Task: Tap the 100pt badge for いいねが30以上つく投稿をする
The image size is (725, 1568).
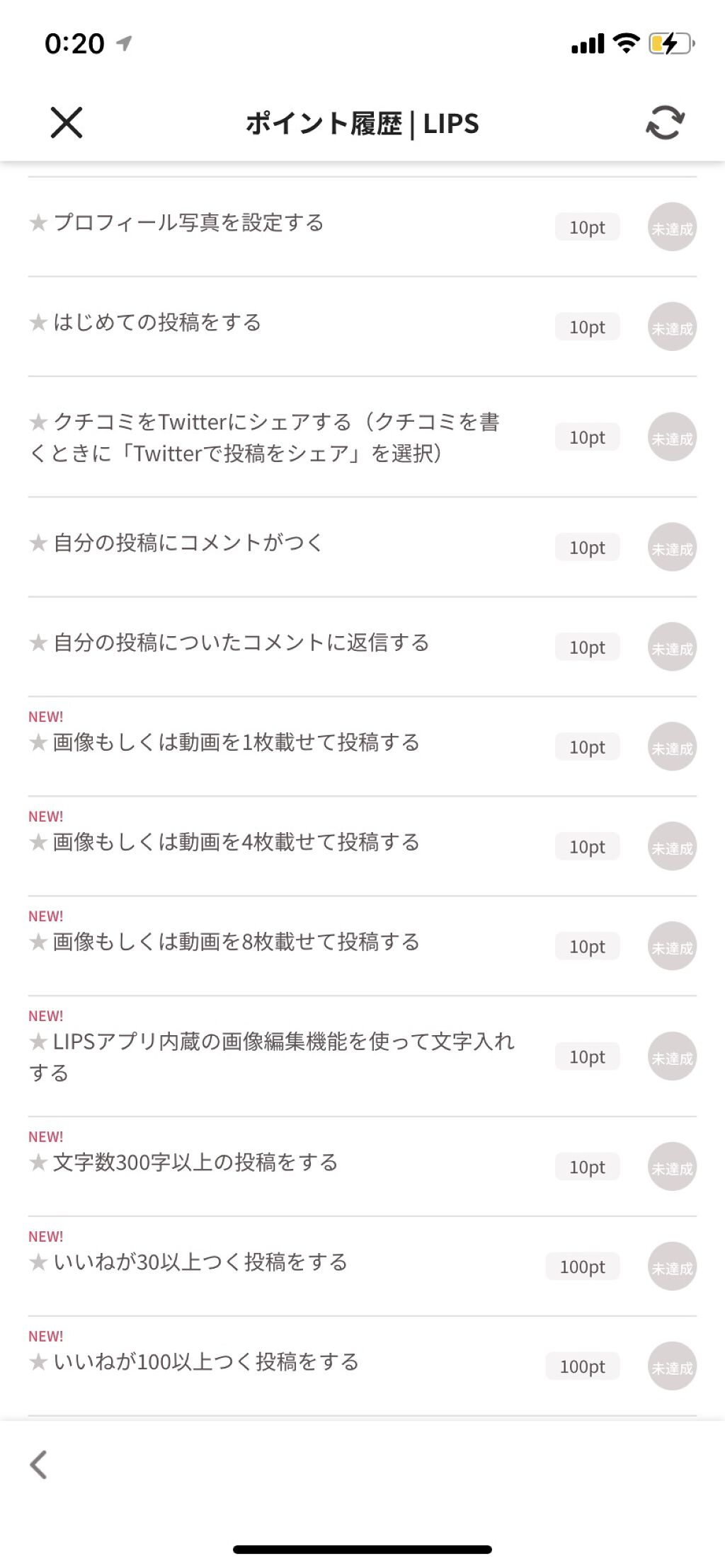Action: pos(583,1266)
